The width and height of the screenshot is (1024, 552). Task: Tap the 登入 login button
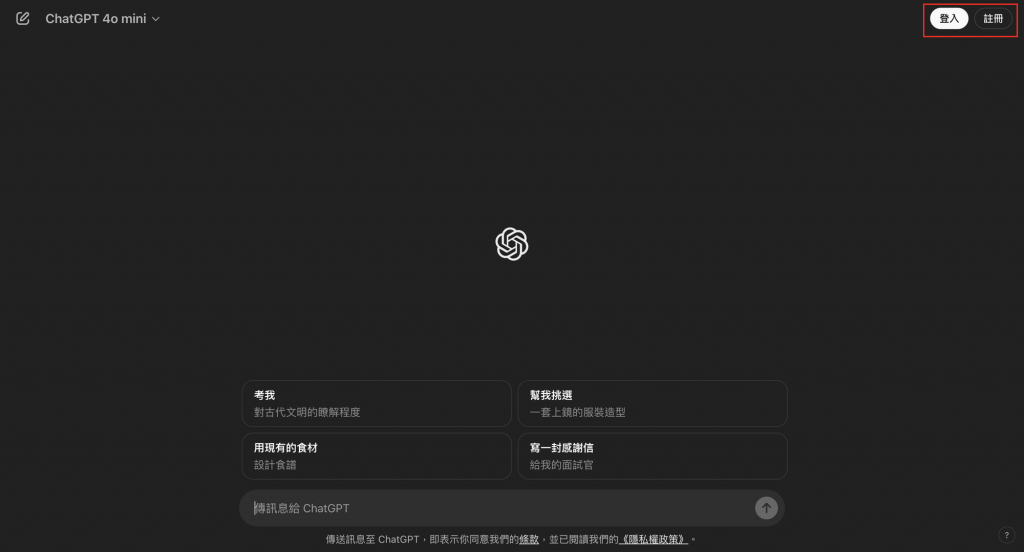pyautogui.click(x=948, y=19)
